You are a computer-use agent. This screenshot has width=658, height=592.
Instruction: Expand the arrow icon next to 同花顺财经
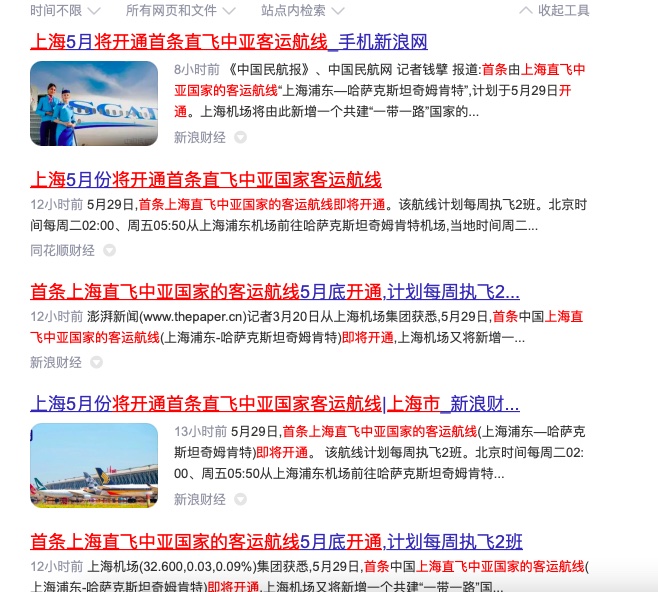click(110, 251)
